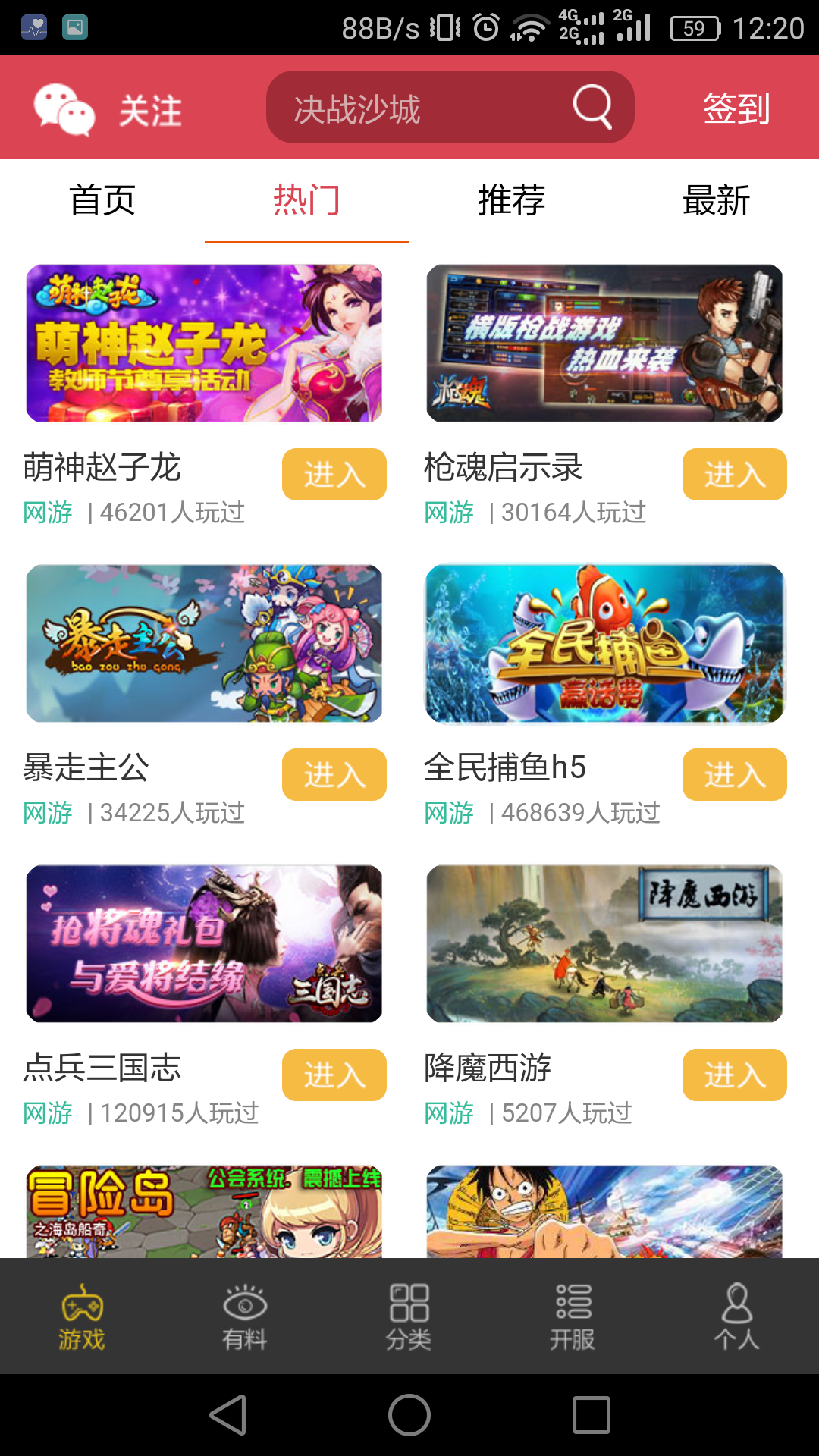
Task: Tap 签到 to check in
Action: point(736,108)
